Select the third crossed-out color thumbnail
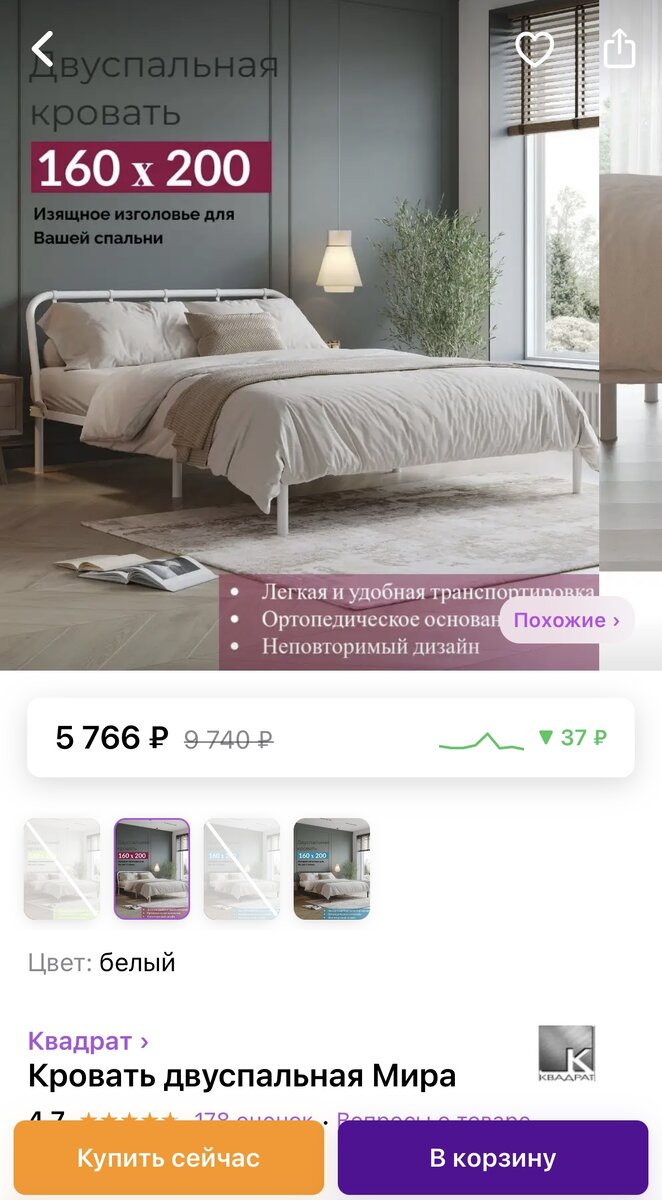Image resolution: width=662 pixels, height=1200 pixels. (242, 869)
